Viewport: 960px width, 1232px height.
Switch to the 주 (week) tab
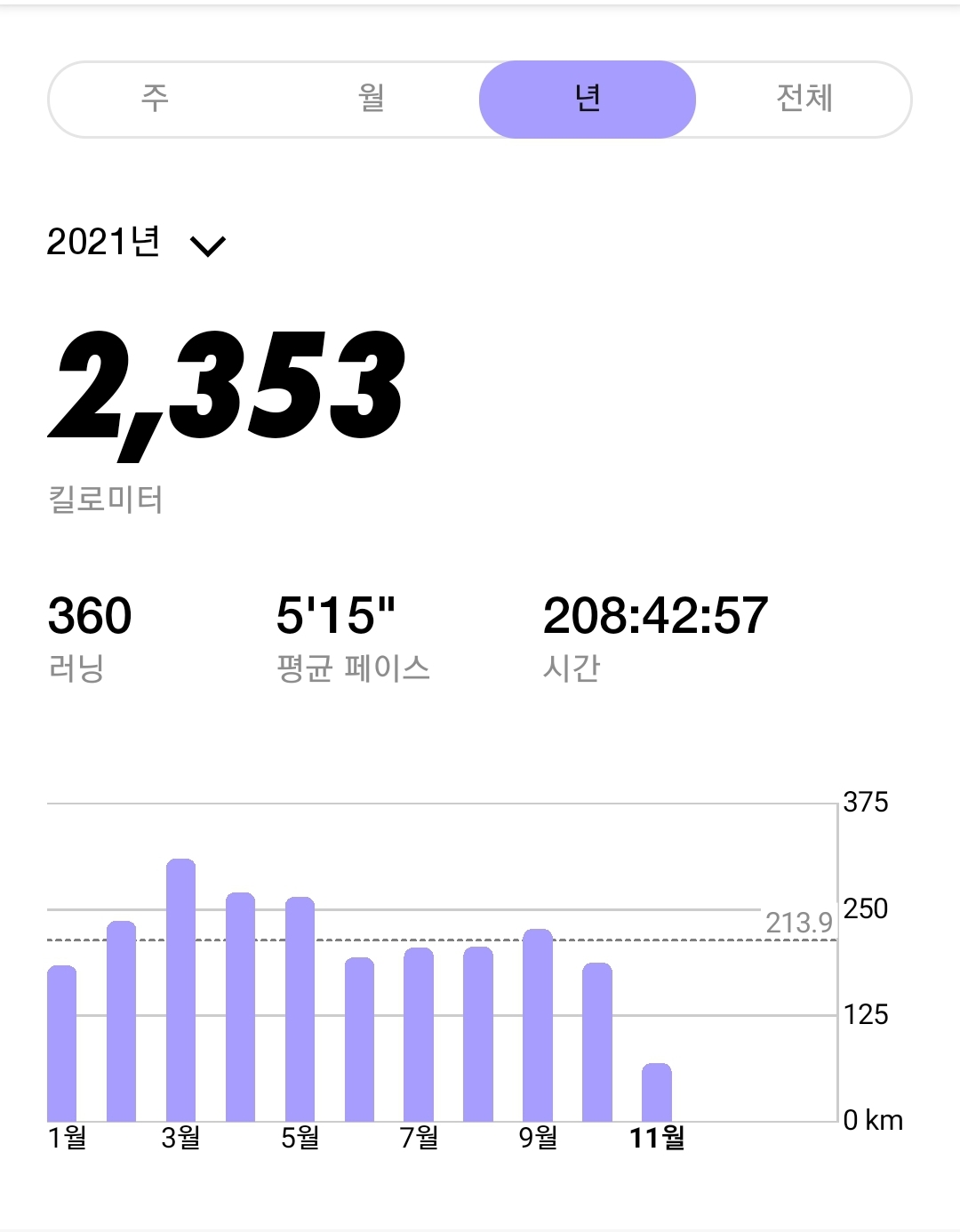(156, 99)
